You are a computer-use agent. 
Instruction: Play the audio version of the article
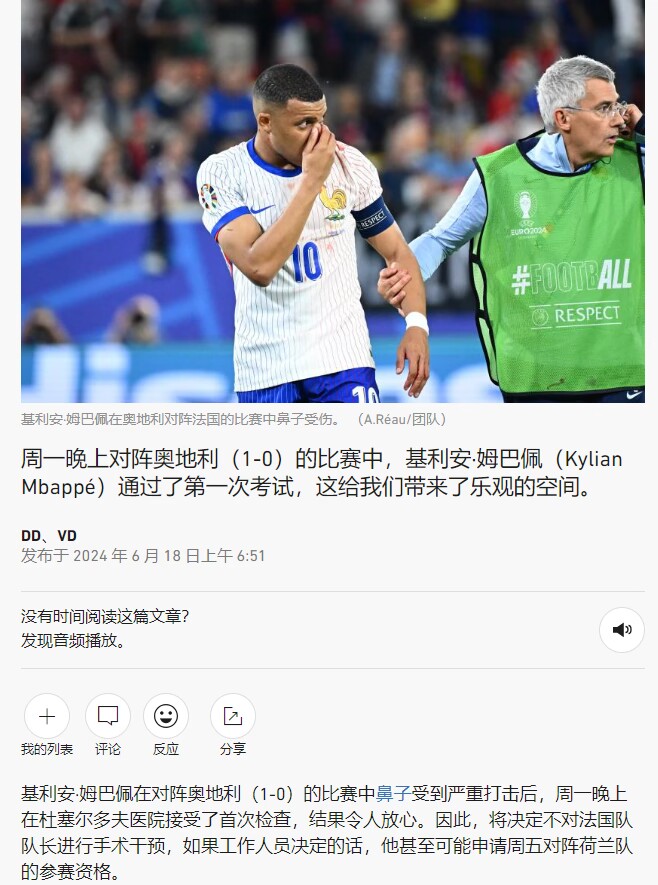click(x=621, y=630)
